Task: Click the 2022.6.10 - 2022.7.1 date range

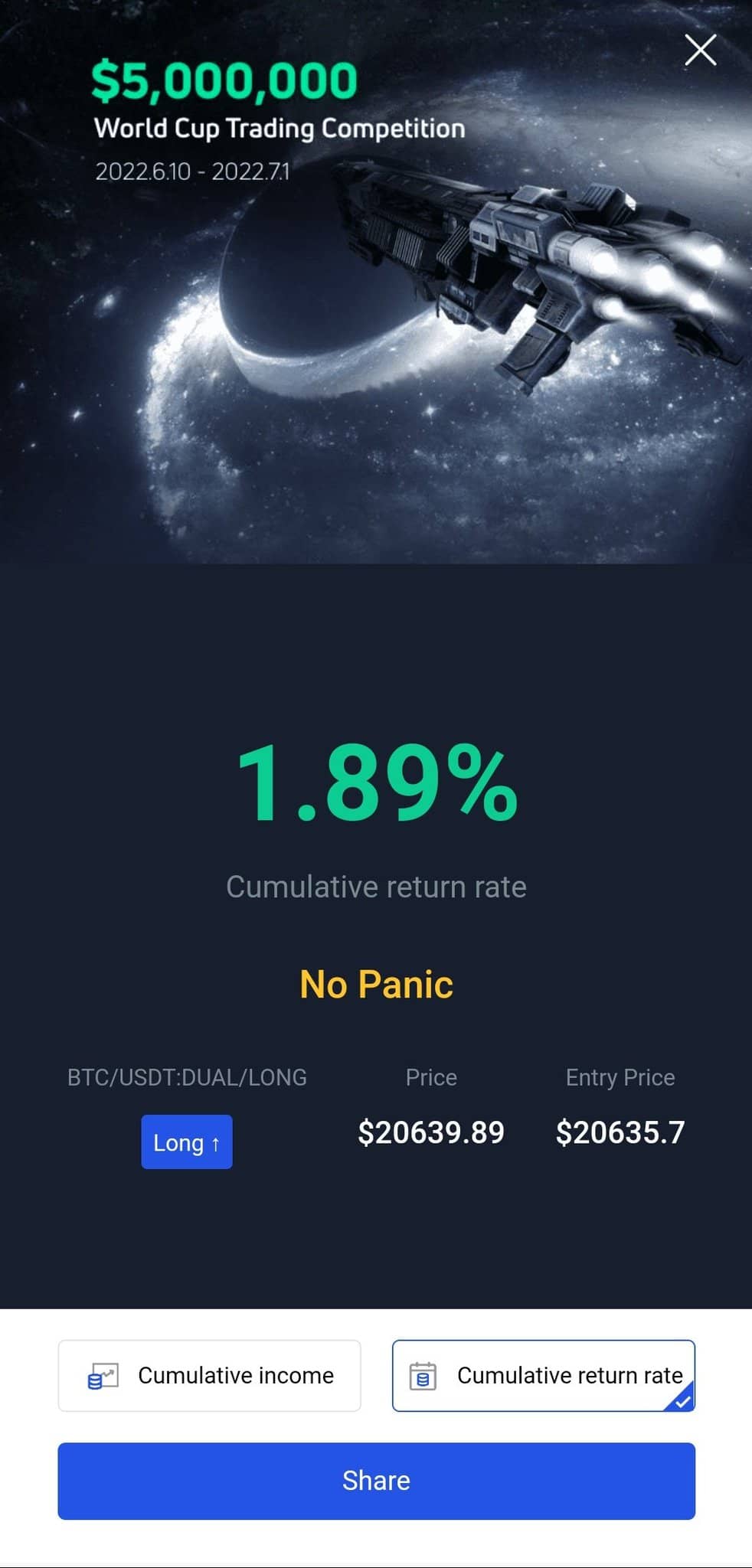Action: (193, 171)
